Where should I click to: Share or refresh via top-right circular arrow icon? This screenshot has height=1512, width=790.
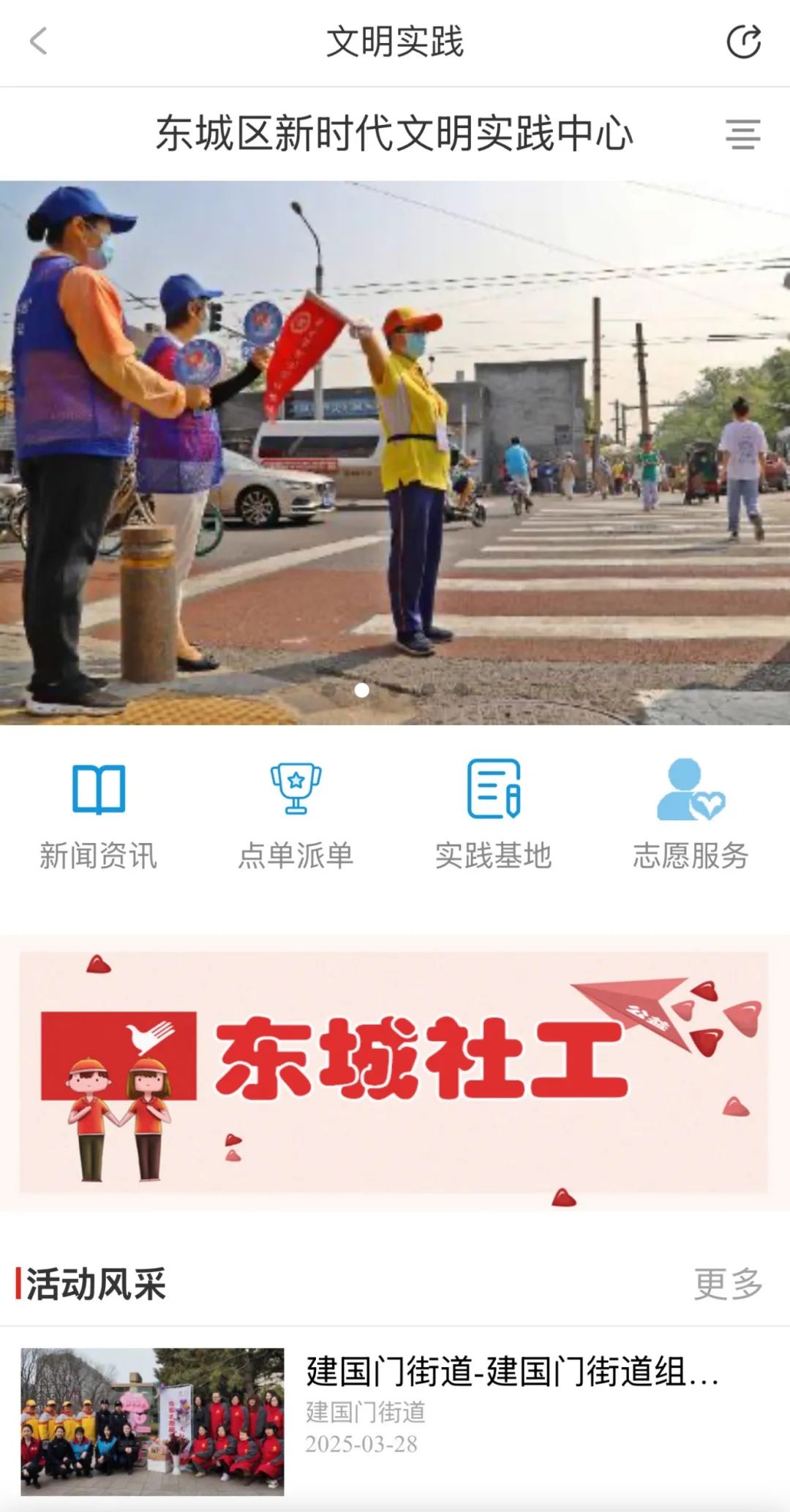click(743, 42)
